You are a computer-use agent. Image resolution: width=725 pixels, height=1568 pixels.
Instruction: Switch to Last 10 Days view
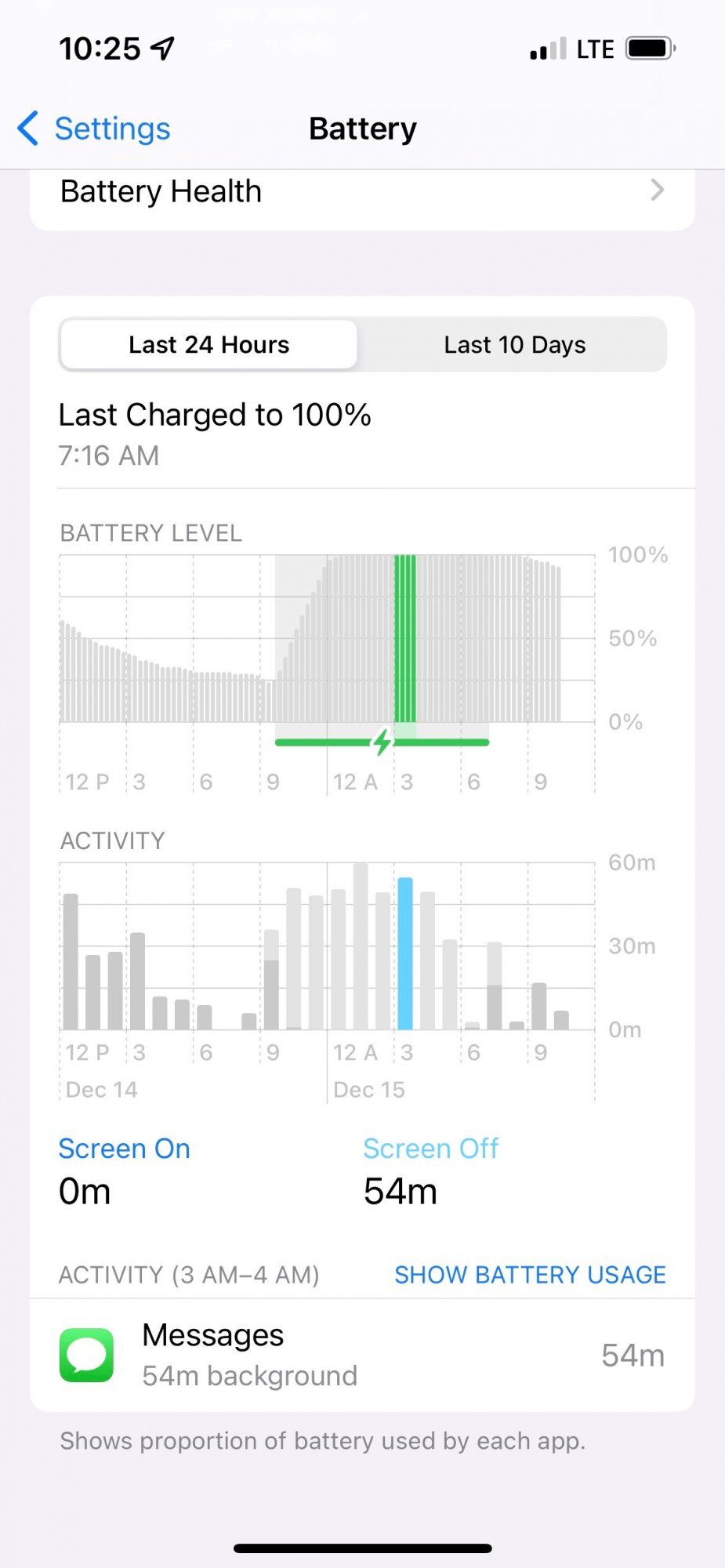coord(514,345)
